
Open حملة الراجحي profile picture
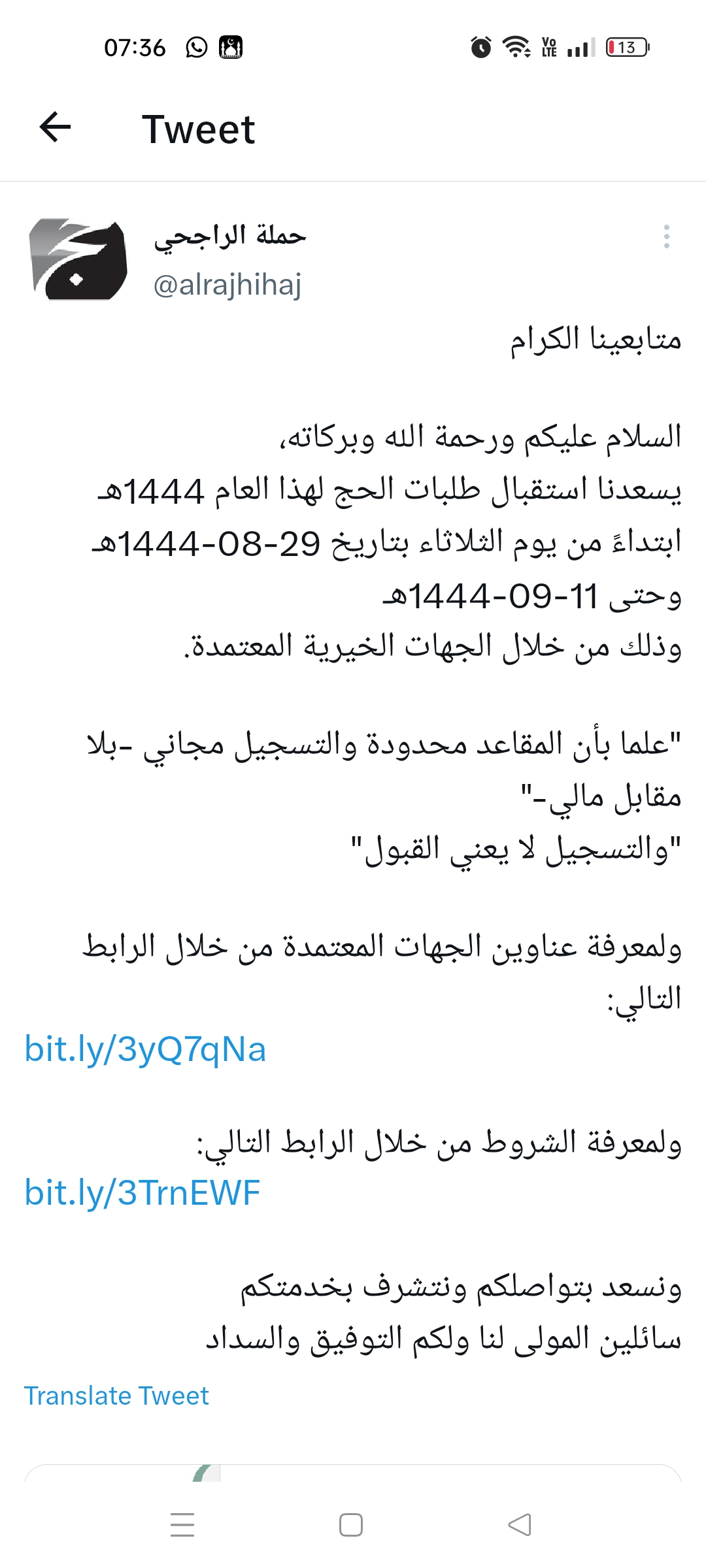pos(78,259)
